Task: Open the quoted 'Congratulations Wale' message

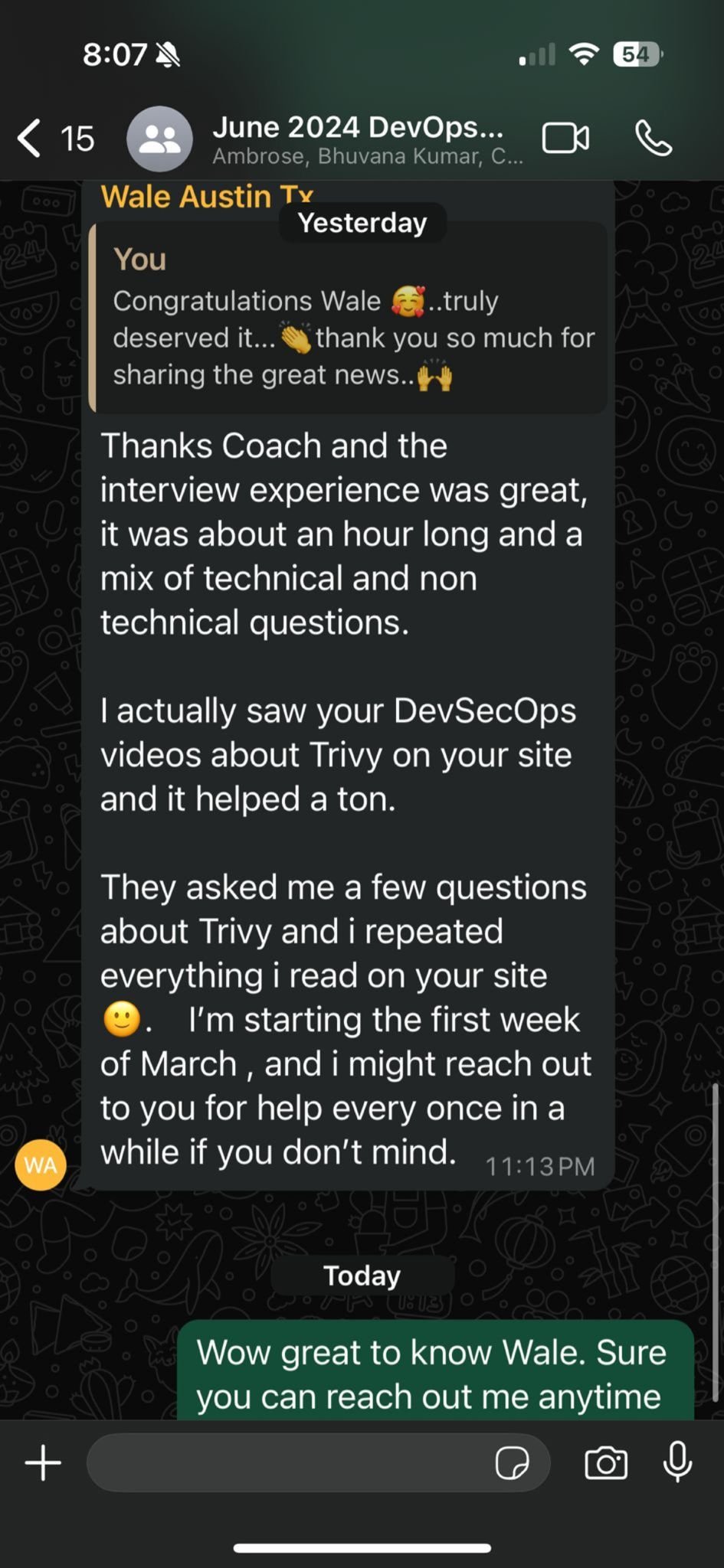Action: [349, 318]
